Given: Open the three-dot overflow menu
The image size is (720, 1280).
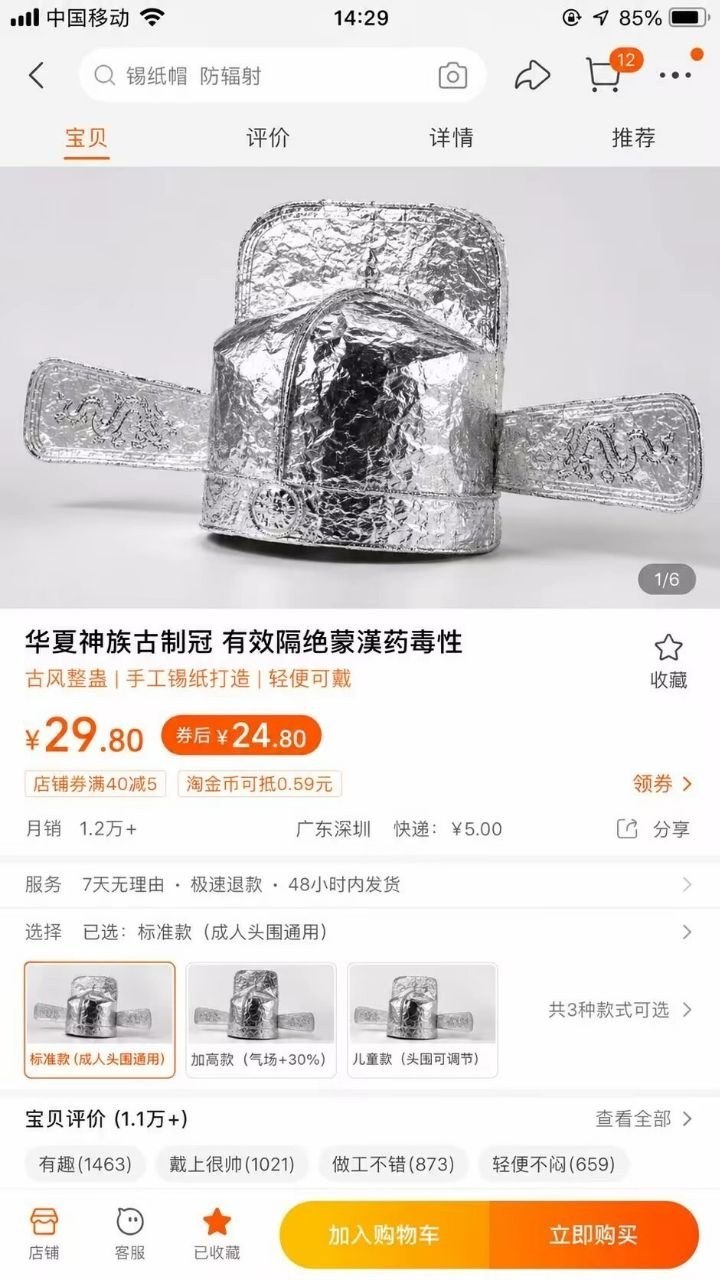Looking at the screenshot, I should [x=677, y=74].
